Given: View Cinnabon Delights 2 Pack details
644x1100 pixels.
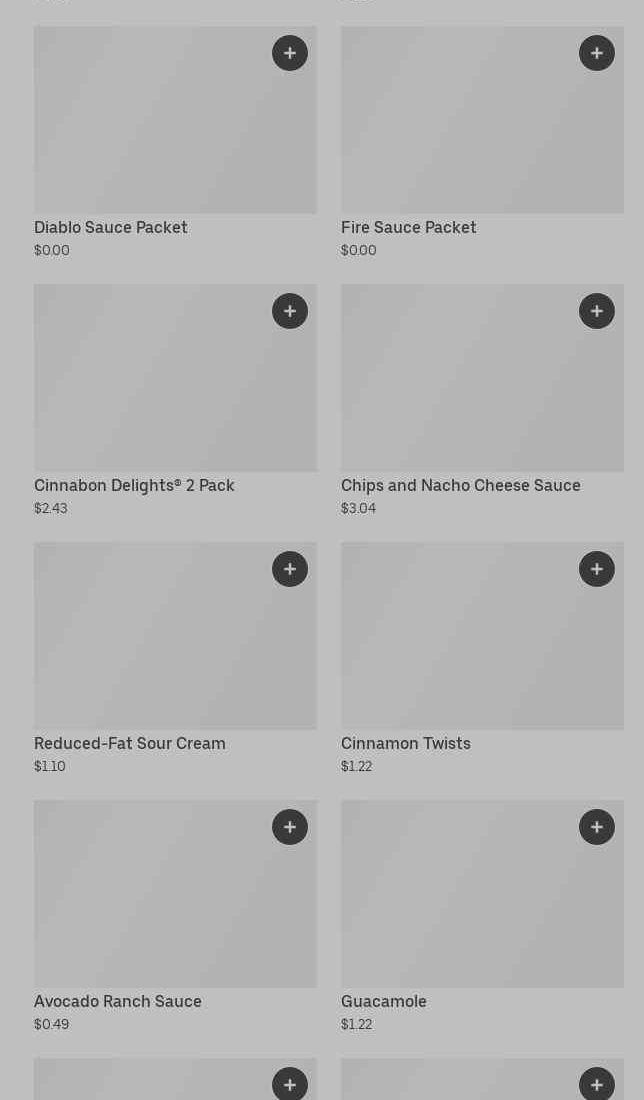Looking at the screenshot, I should coord(150,390).
